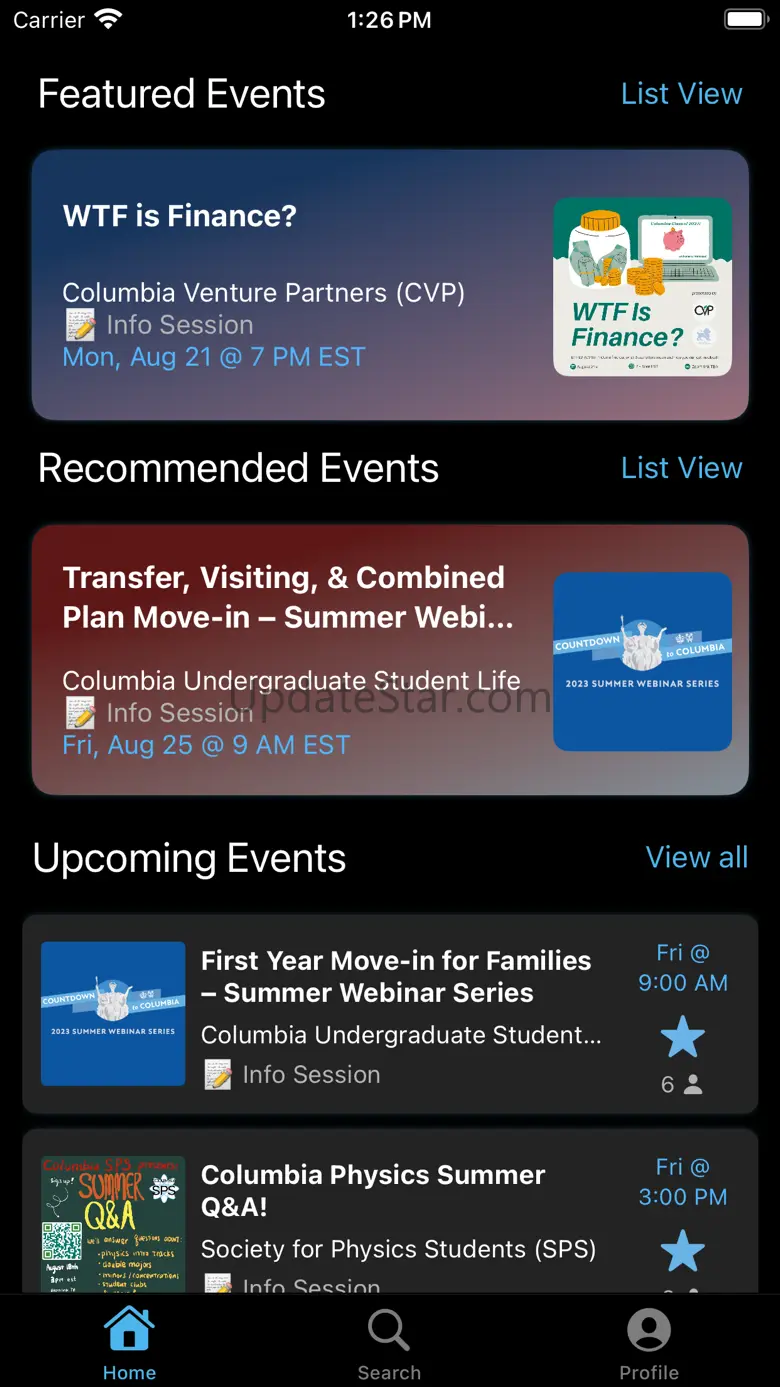Screen dimensions: 780x1387
Task: Star the Columbia Physics Summer Q&A event
Action: tap(683, 1251)
